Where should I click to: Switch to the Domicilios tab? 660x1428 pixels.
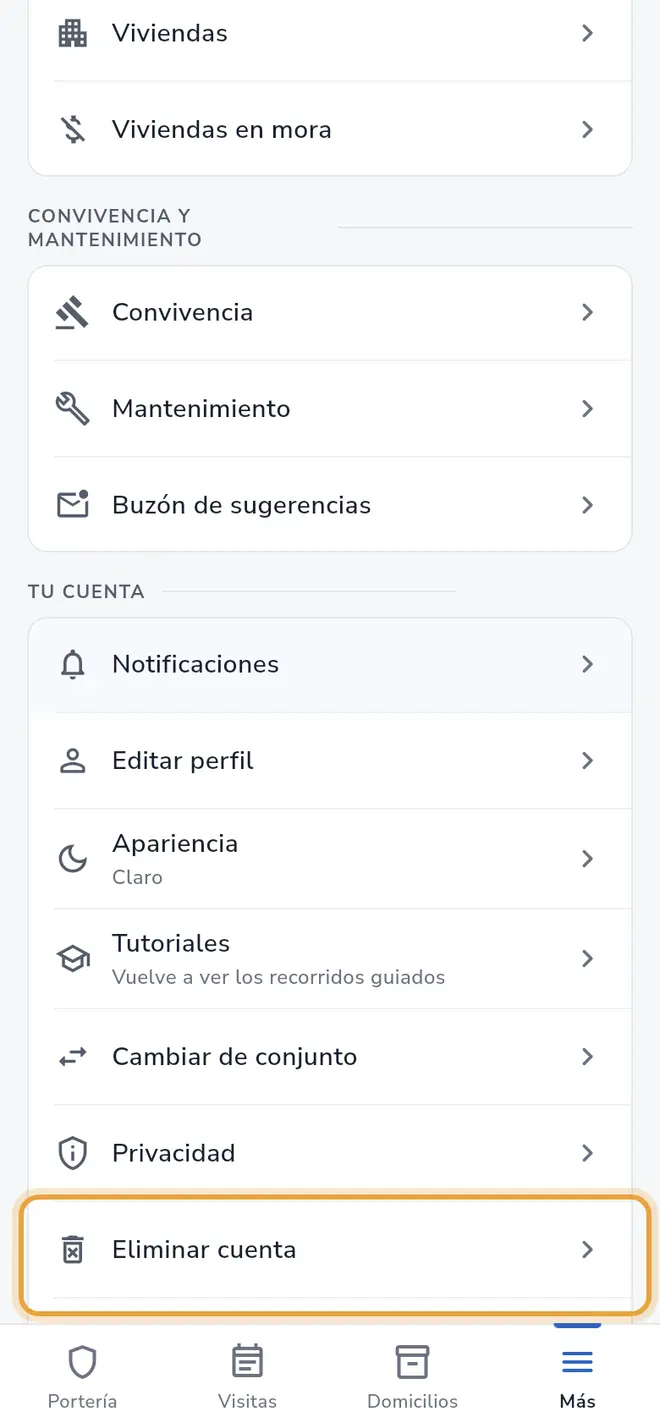(x=412, y=1377)
